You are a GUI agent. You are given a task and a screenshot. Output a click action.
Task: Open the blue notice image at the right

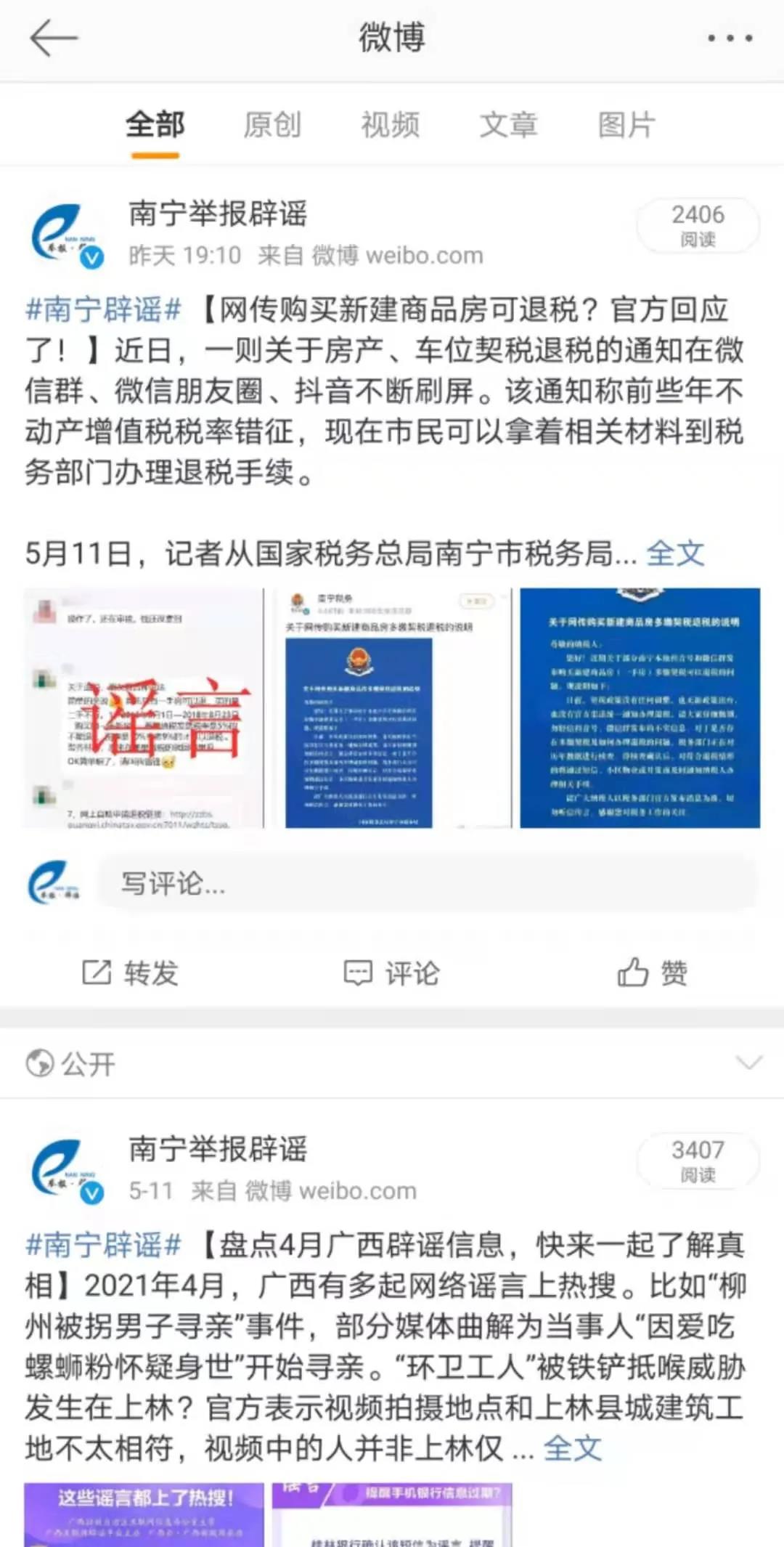pyautogui.click(x=640, y=708)
